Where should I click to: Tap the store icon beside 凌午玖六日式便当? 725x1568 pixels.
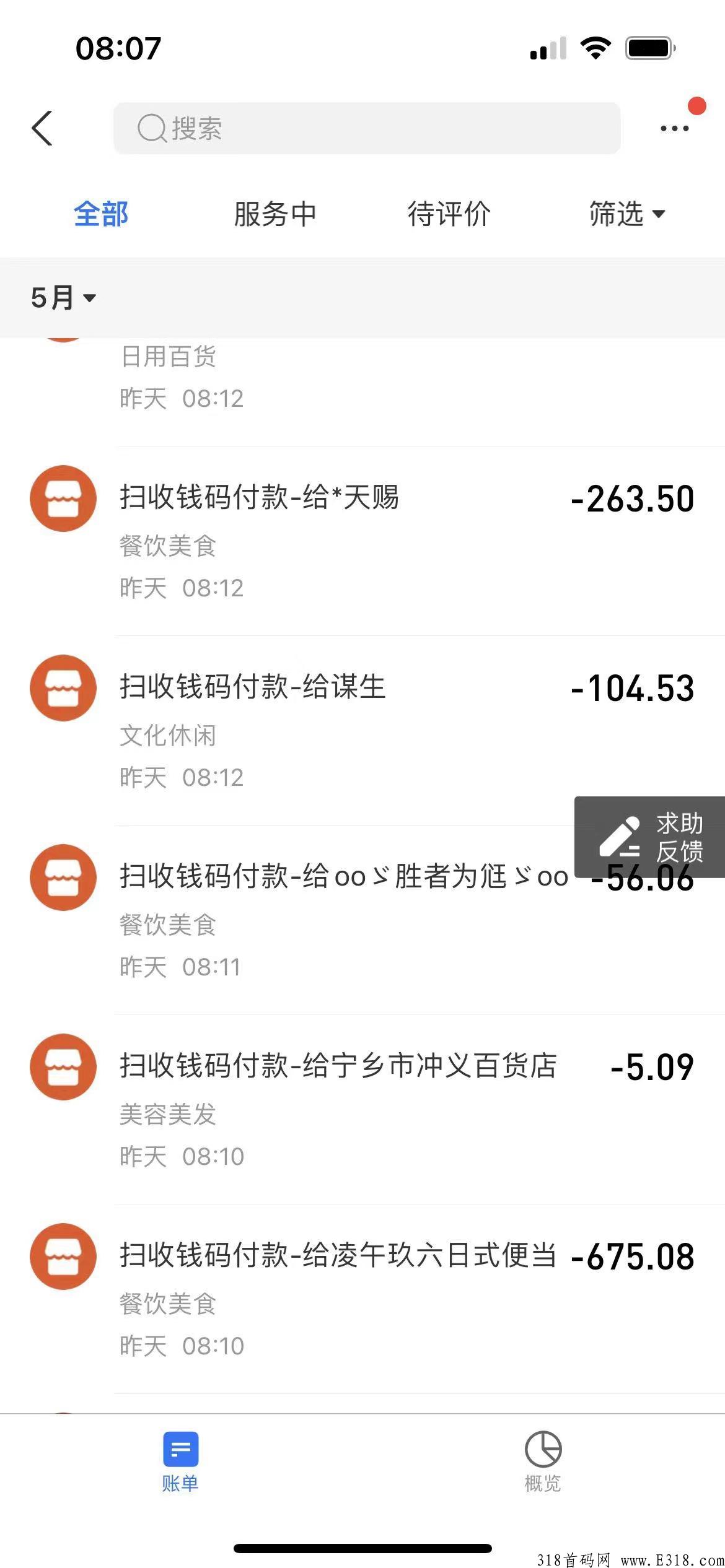[x=62, y=1257]
